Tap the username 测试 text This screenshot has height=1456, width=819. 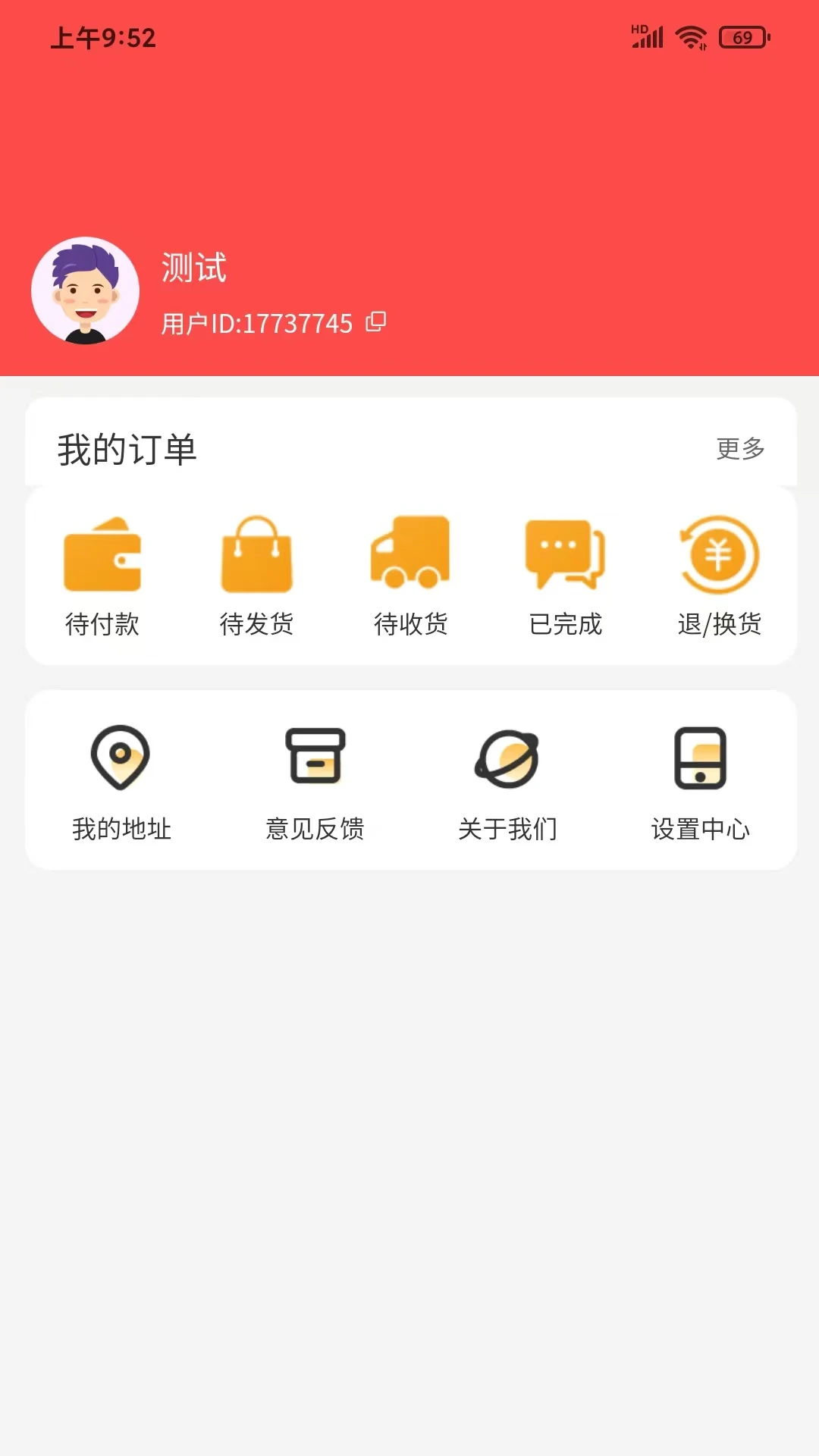(193, 268)
